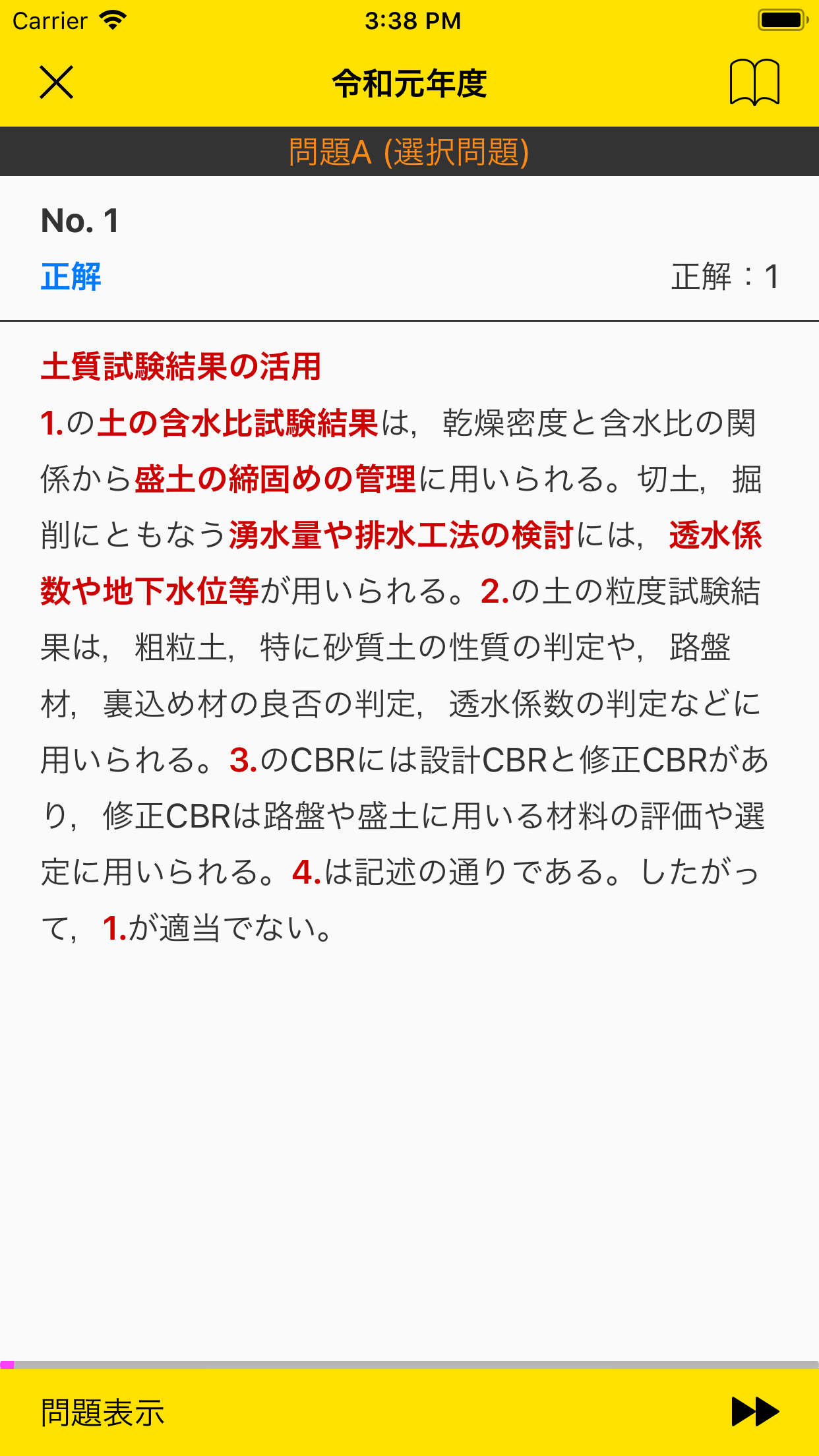Tap 問題表示 to show the question
The width and height of the screenshot is (819, 1456).
click(102, 1412)
